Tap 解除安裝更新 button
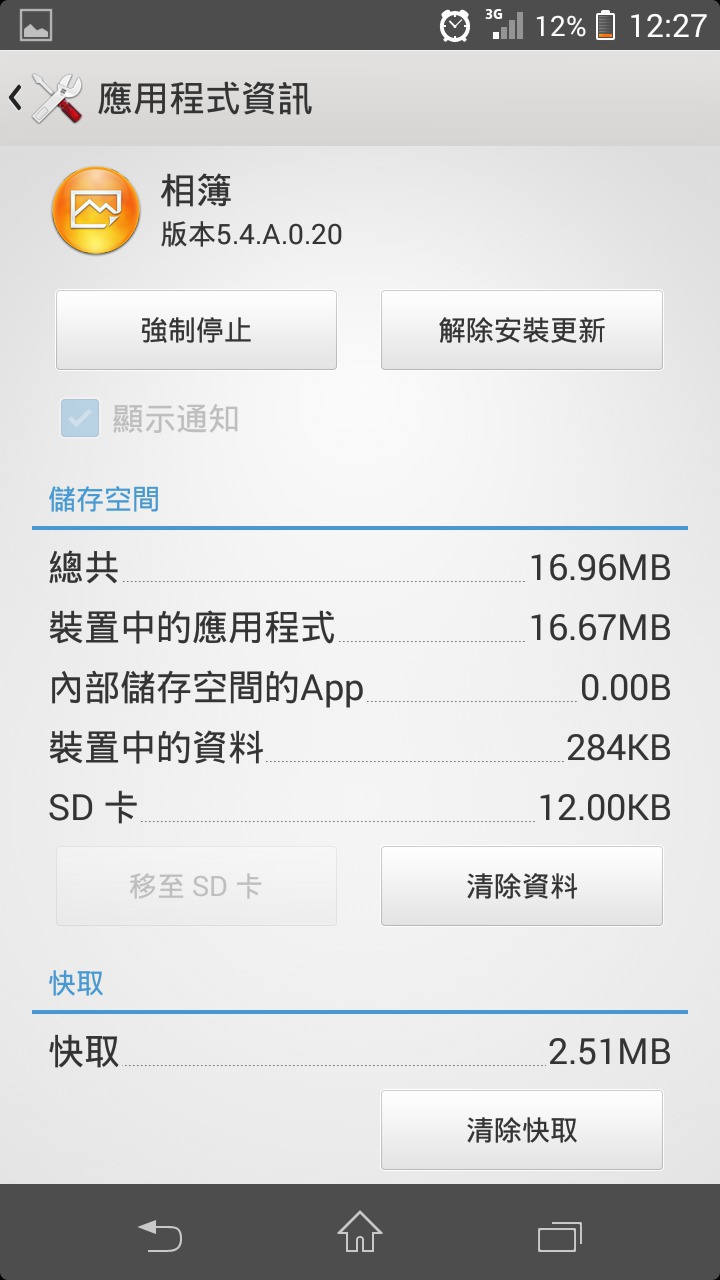Viewport: 720px width, 1280px height. tap(521, 330)
